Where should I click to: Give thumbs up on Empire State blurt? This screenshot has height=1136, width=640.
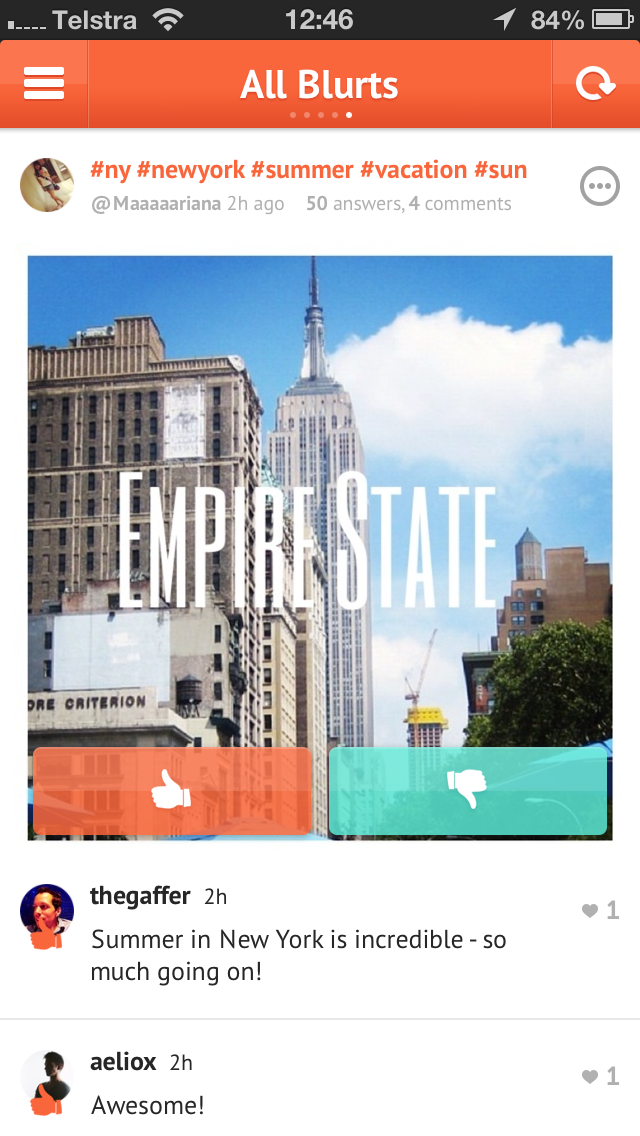pos(172,791)
